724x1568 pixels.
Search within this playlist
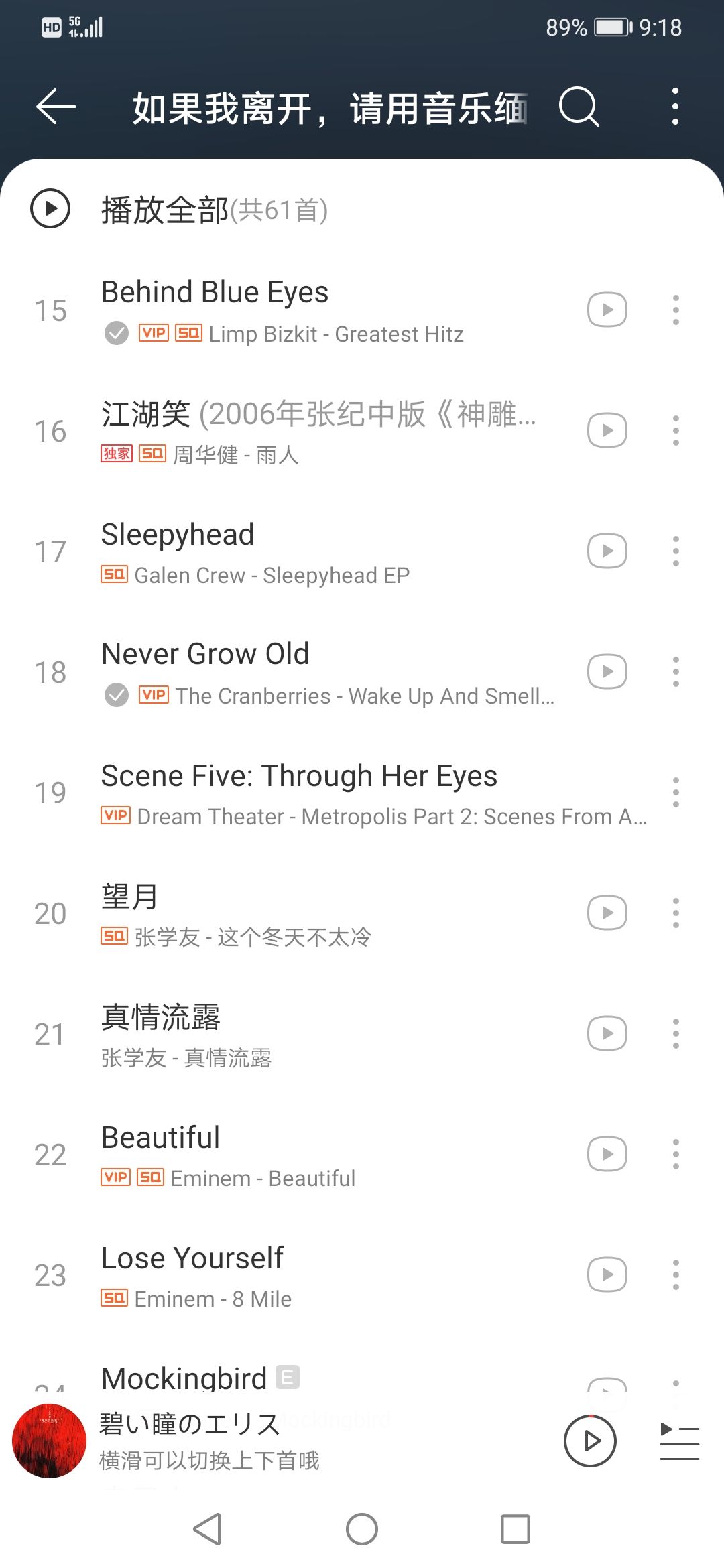click(x=579, y=107)
